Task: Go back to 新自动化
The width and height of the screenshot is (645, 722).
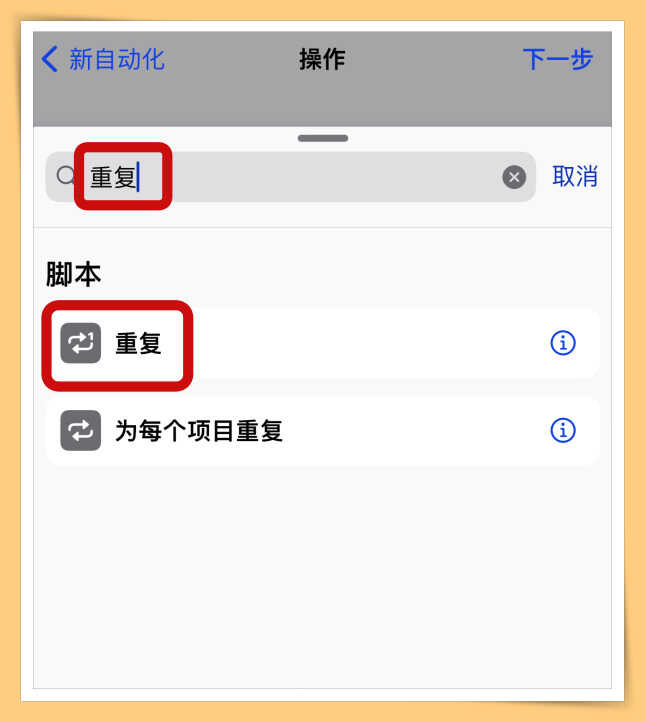Action: coord(103,60)
